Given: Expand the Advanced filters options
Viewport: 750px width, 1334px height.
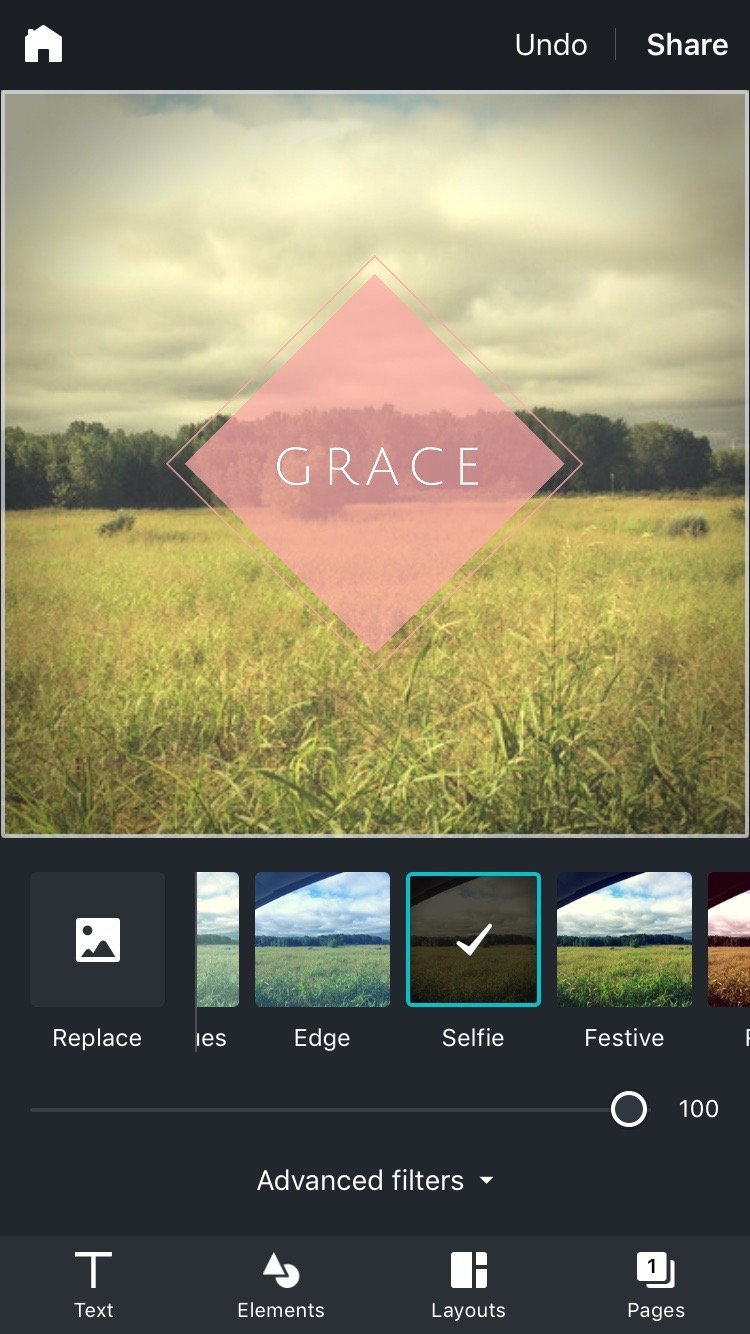Looking at the screenshot, I should click(375, 1180).
